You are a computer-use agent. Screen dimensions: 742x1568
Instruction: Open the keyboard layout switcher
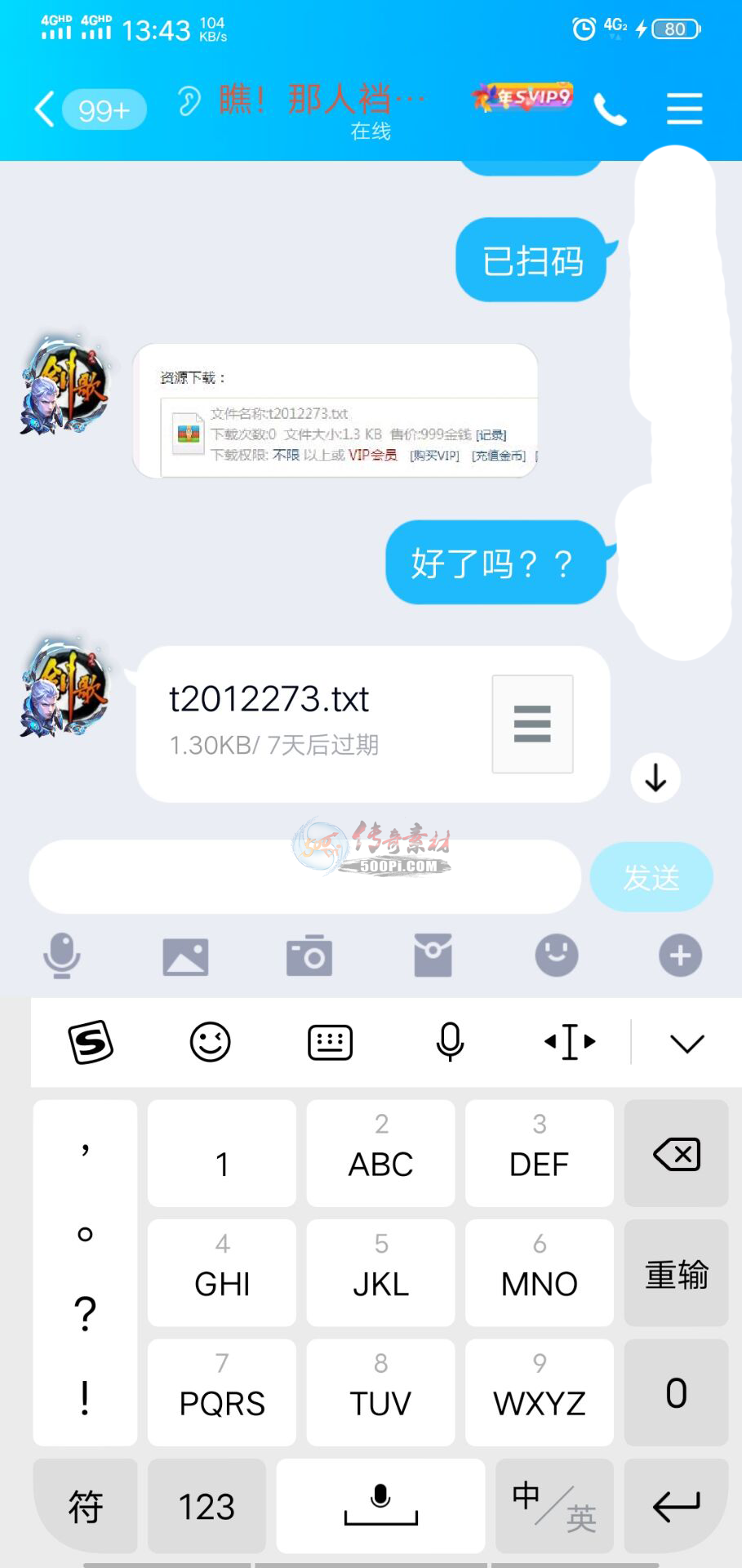point(330,1042)
